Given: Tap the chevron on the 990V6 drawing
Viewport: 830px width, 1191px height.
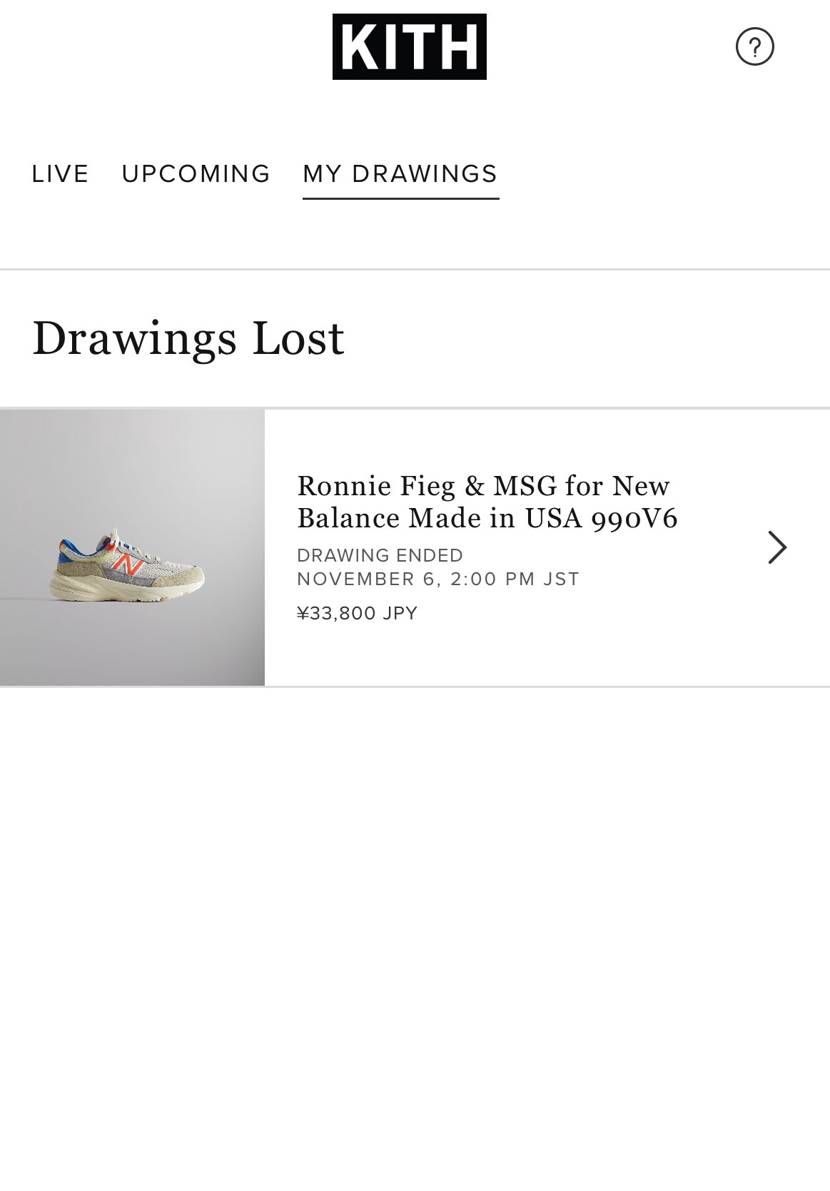Looking at the screenshot, I should [777, 547].
